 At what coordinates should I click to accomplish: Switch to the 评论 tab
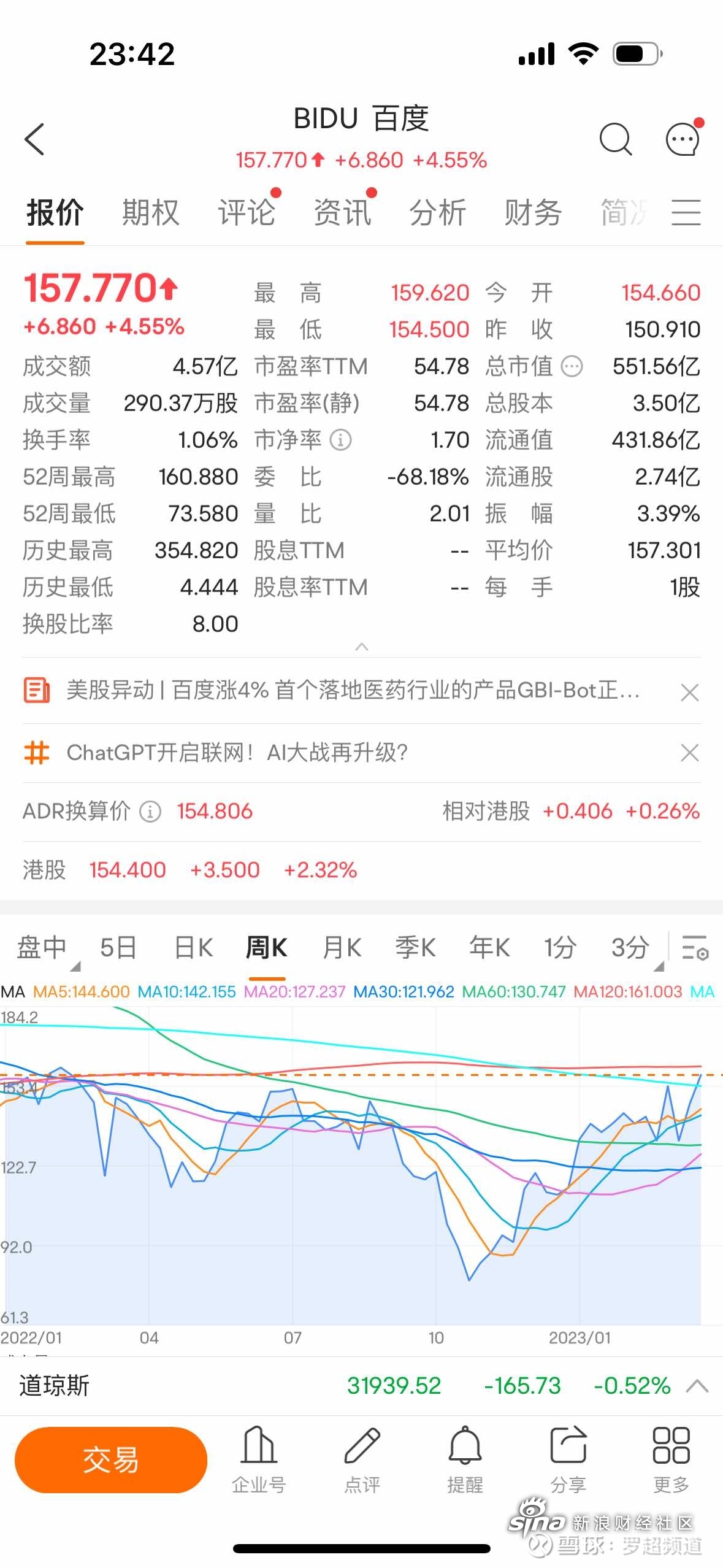tap(247, 213)
